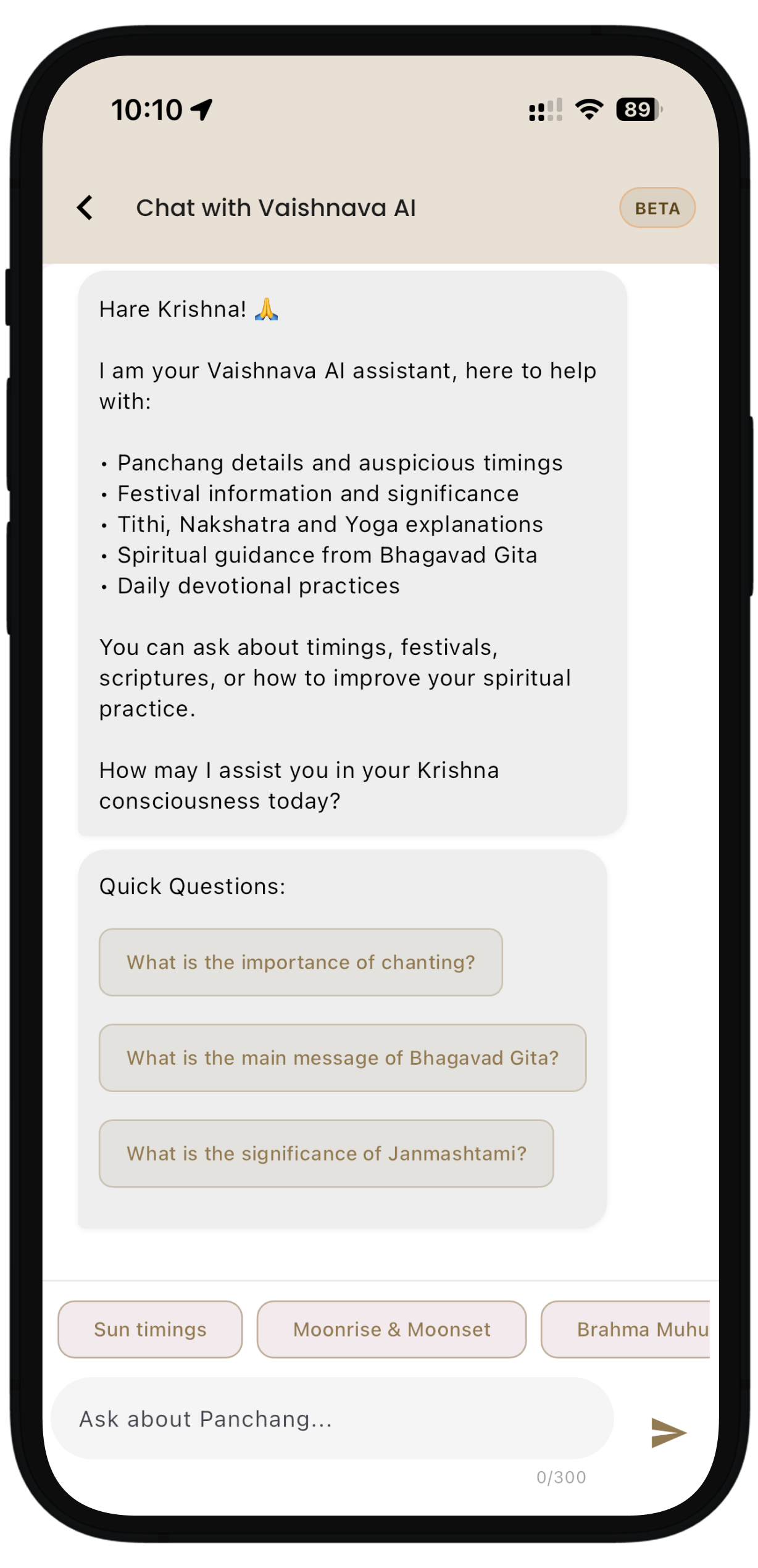Ask about the importance of chanting

click(x=301, y=962)
